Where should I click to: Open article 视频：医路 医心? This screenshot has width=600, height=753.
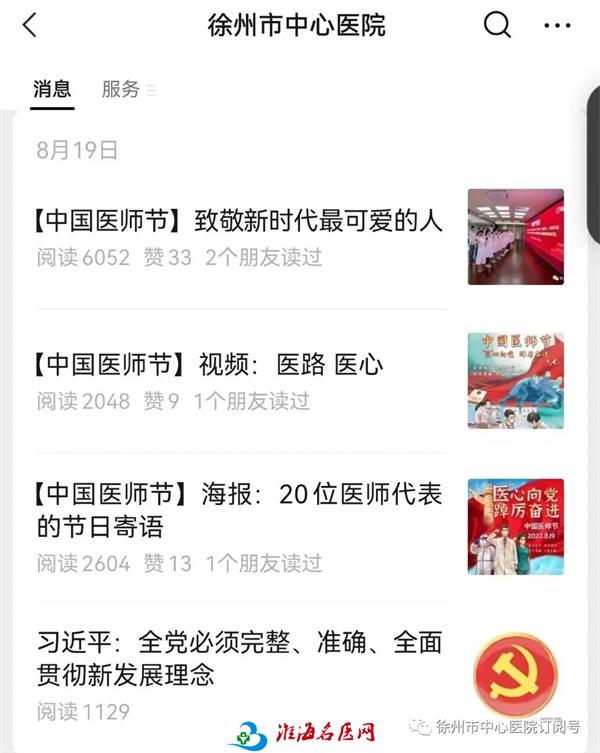pos(210,364)
